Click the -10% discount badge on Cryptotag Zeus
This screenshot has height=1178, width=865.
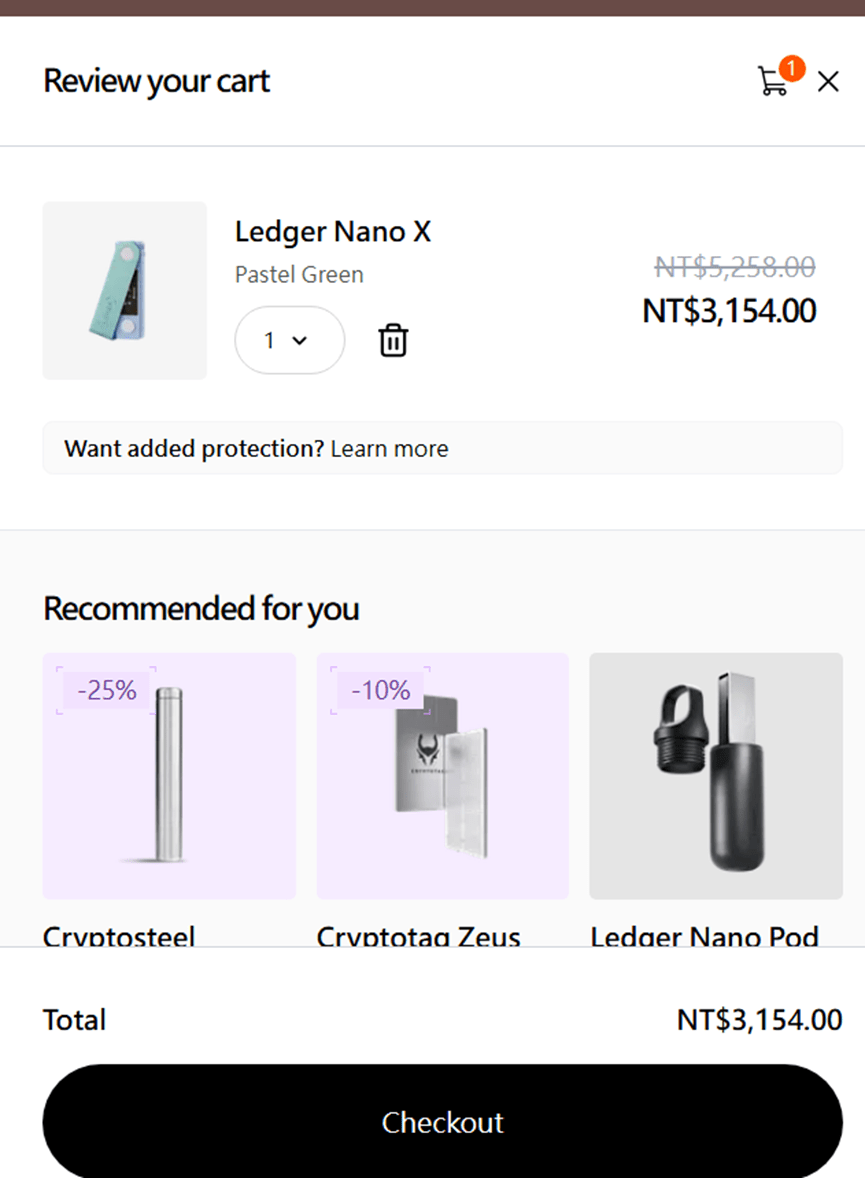coord(378,690)
